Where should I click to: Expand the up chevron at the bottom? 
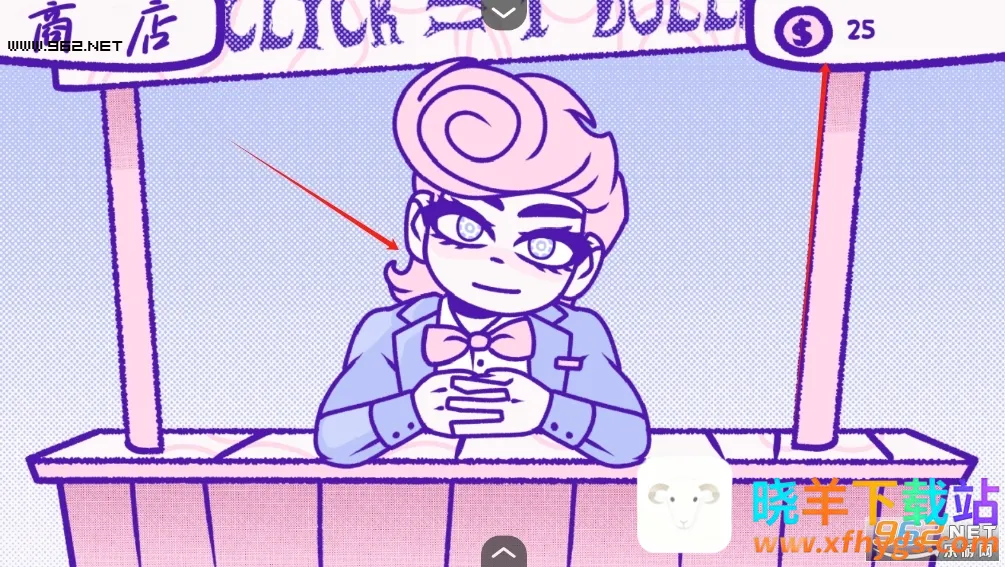(504, 551)
